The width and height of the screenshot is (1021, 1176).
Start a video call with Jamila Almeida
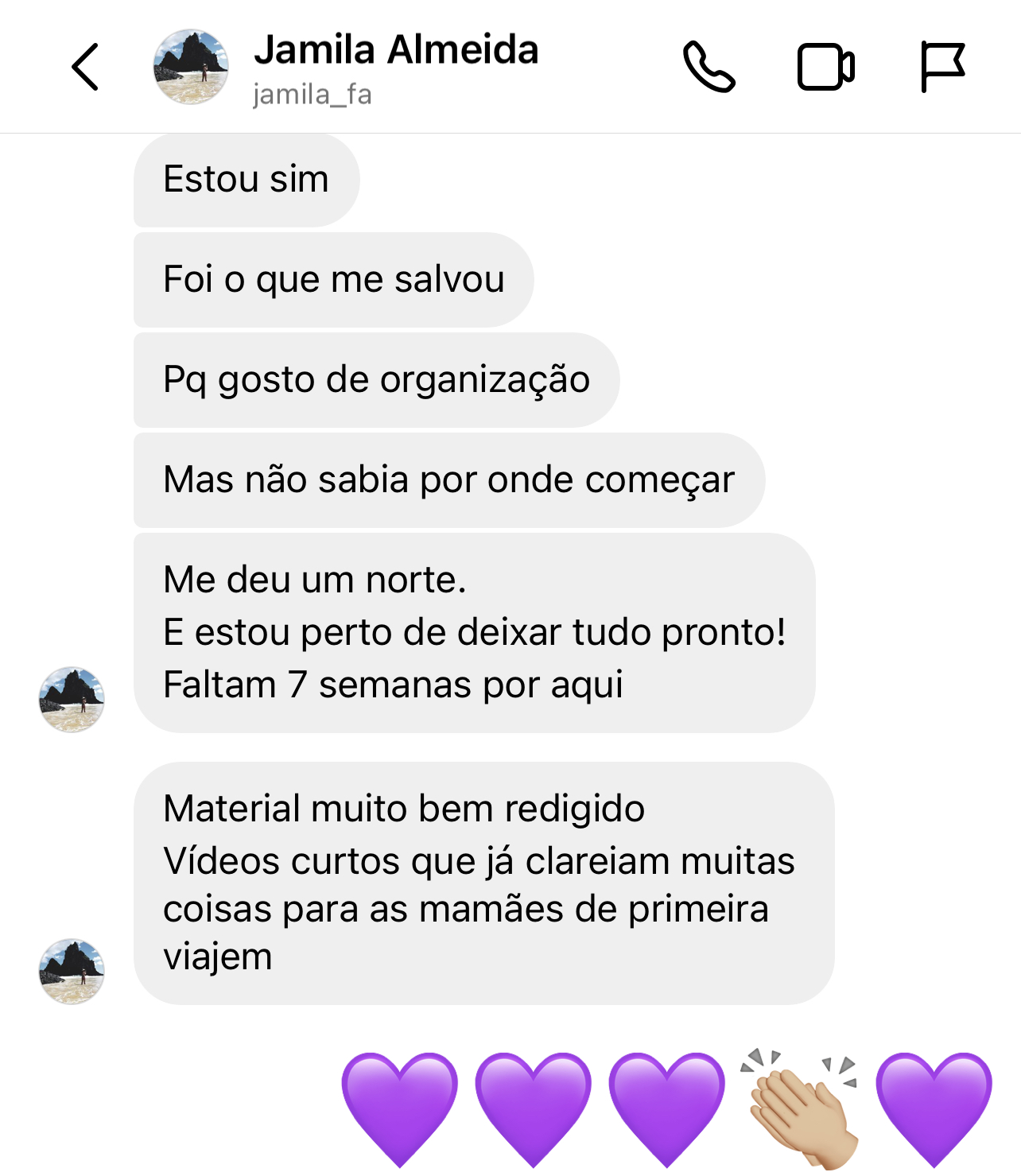[x=825, y=67]
